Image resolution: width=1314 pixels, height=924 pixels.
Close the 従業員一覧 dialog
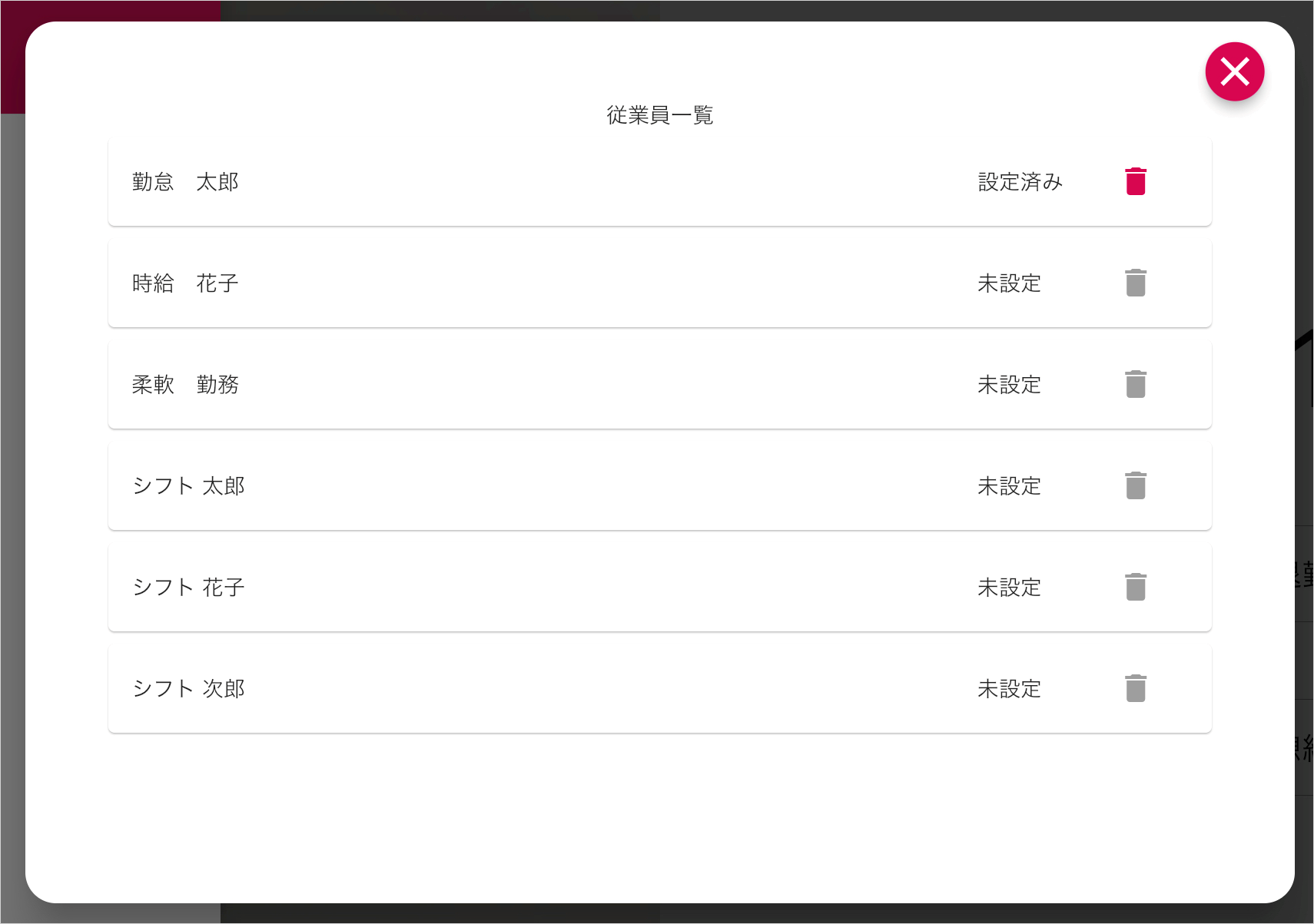(1234, 71)
